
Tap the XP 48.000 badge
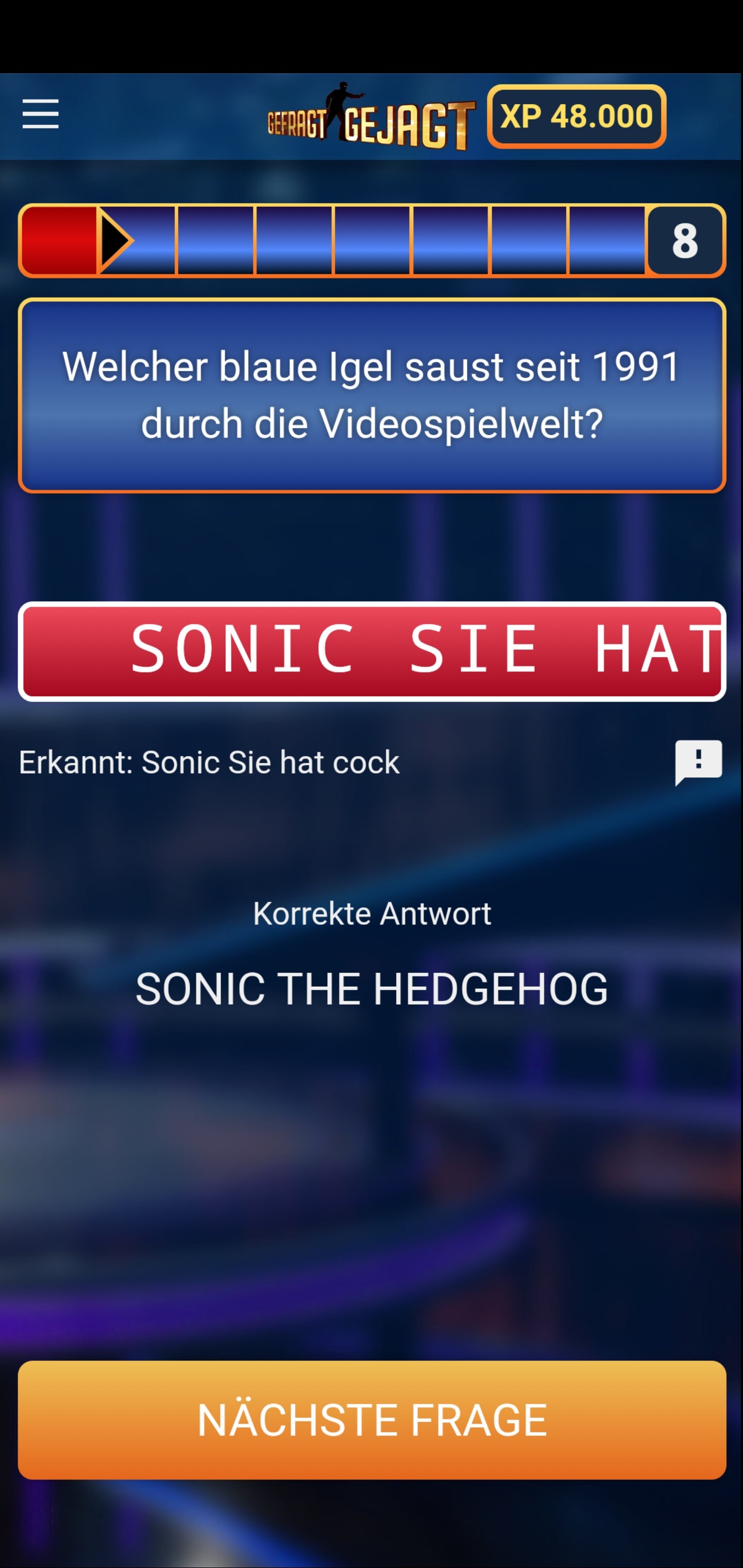pyautogui.click(x=575, y=116)
